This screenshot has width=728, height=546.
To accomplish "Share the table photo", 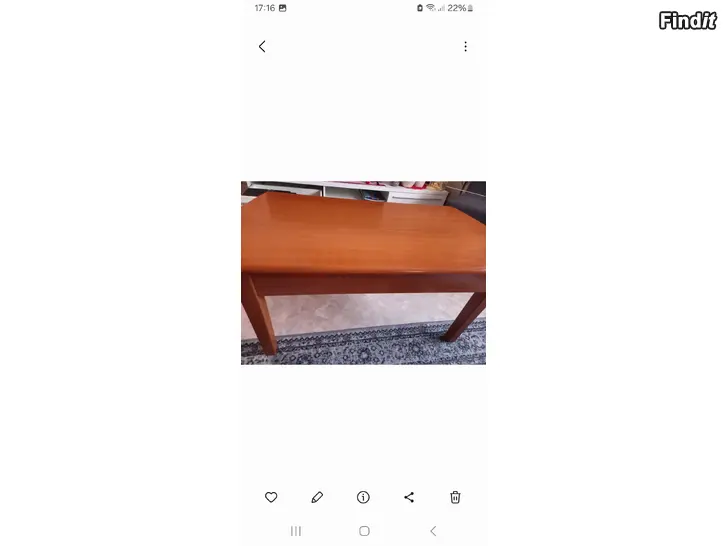I will coord(409,497).
